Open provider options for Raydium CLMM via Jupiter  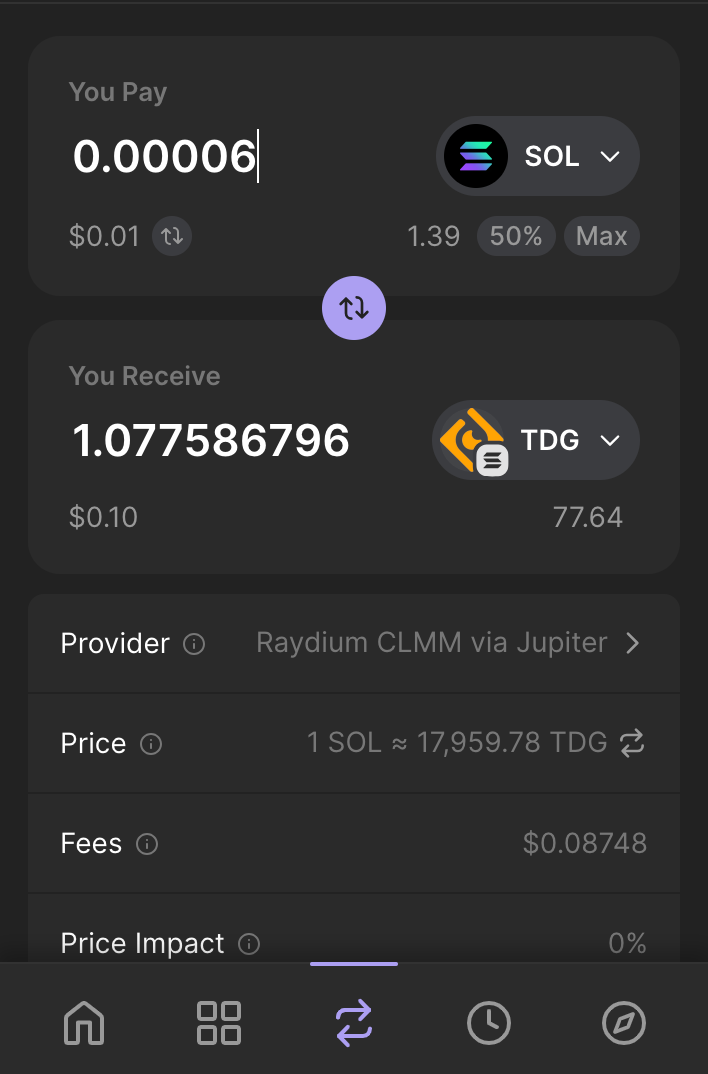(x=632, y=643)
